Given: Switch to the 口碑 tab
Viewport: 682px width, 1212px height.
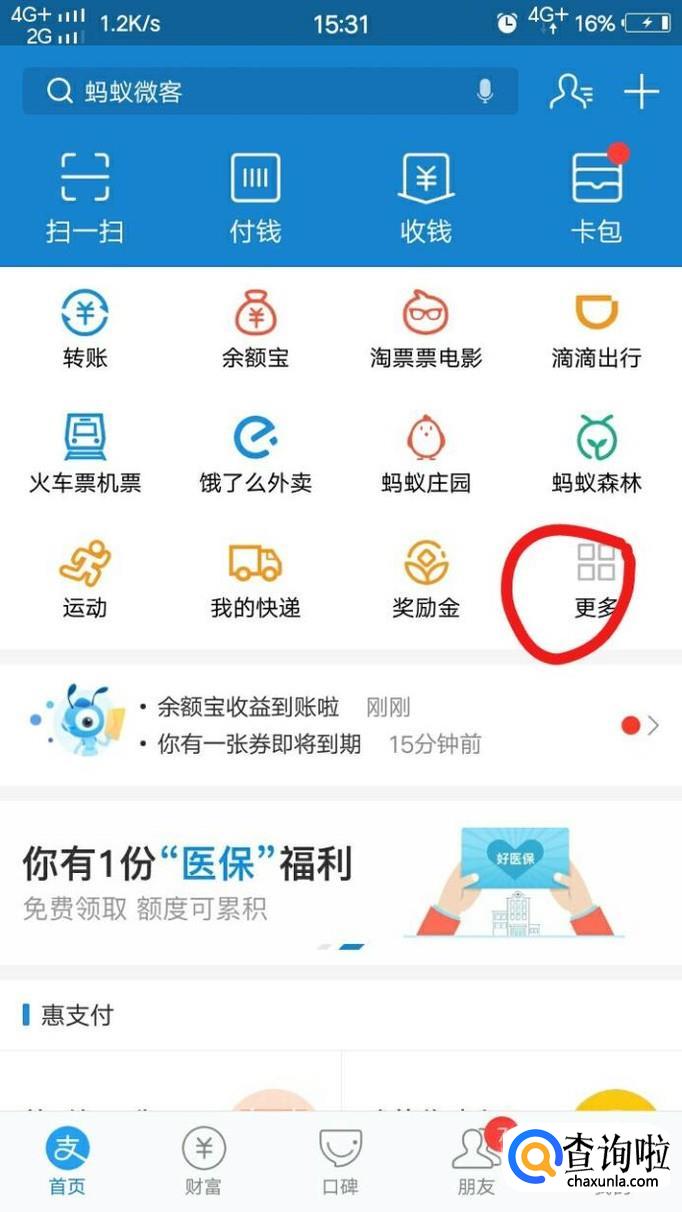Looking at the screenshot, I should (340, 1160).
